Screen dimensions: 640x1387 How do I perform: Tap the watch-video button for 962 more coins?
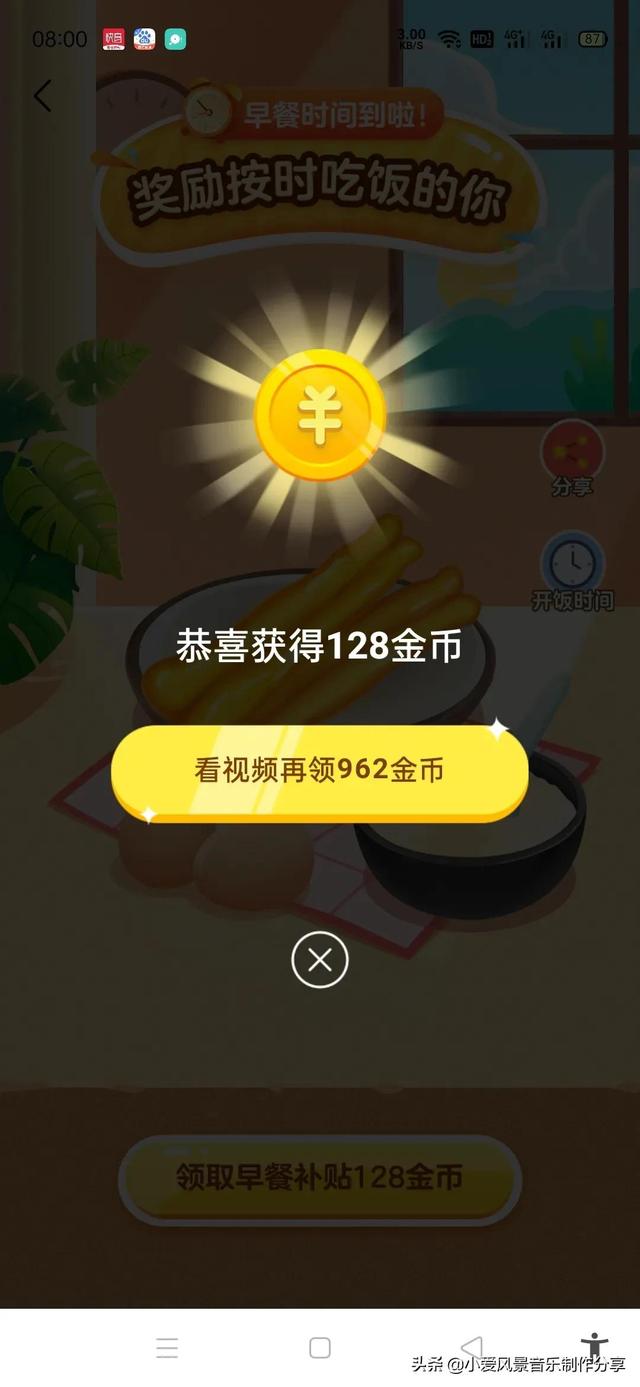319,770
